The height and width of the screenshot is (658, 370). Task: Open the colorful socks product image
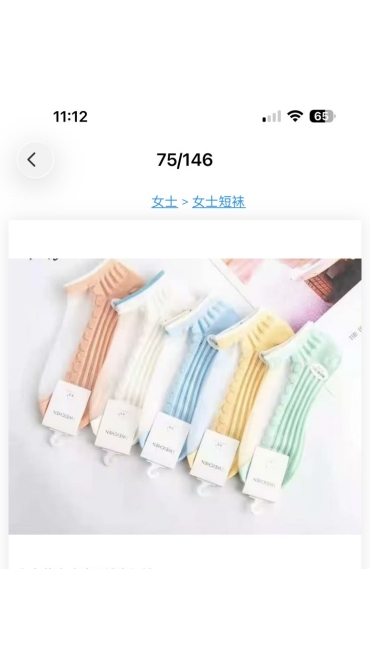[185, 396]
